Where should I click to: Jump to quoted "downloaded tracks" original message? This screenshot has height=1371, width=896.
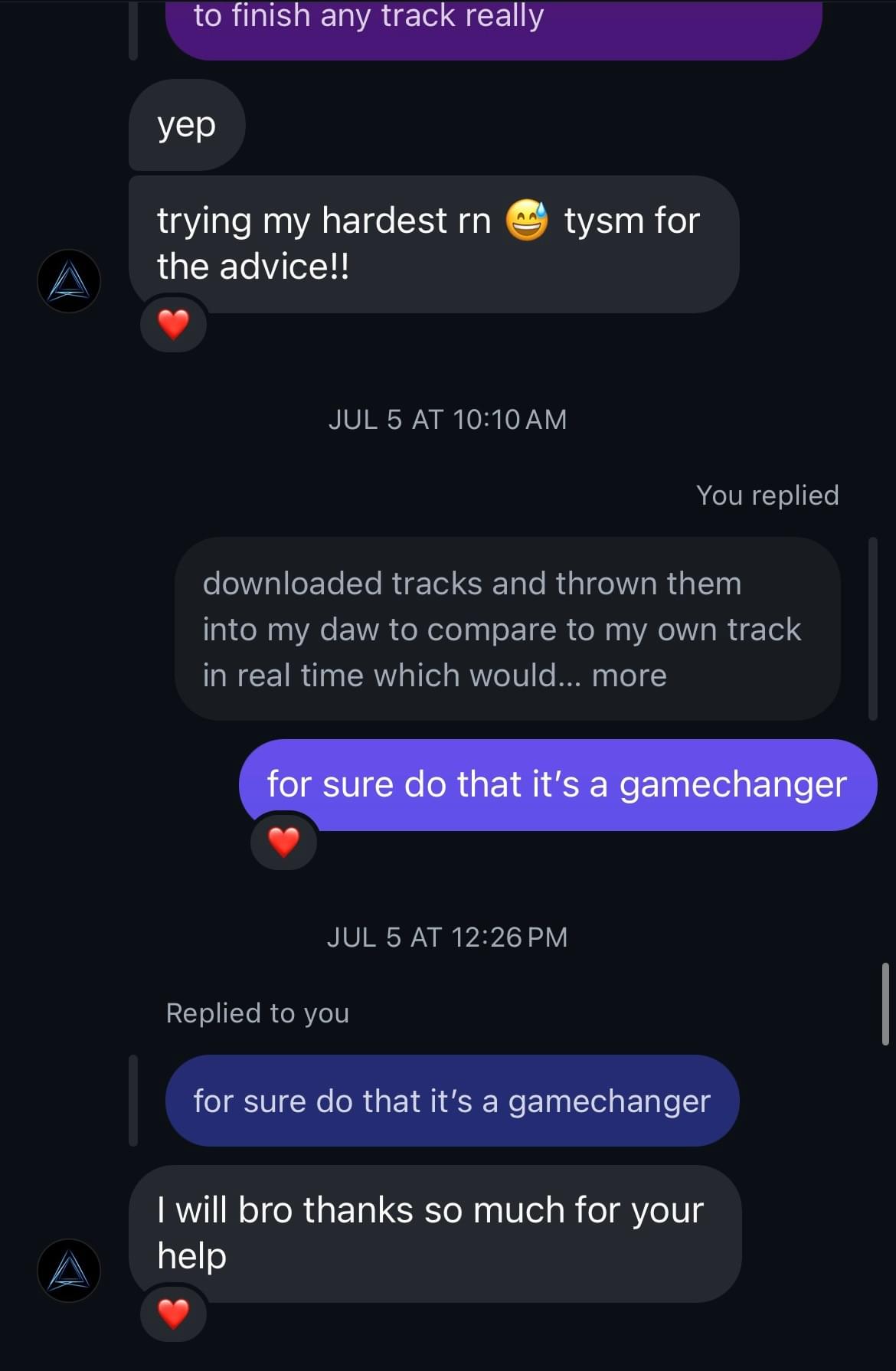[505, 628]
